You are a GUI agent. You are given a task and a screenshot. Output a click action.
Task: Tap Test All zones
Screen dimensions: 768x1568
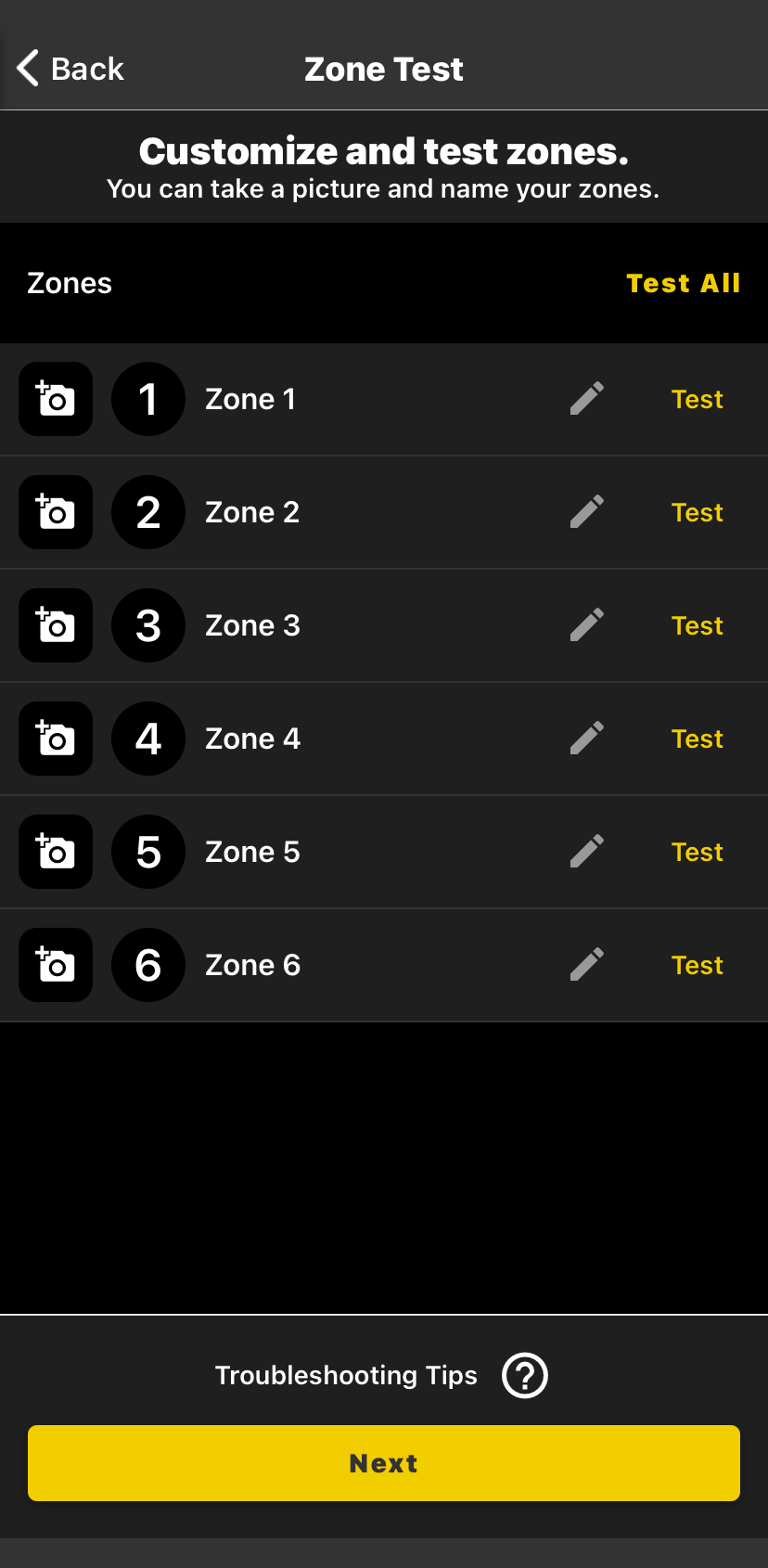coord(683,283)
